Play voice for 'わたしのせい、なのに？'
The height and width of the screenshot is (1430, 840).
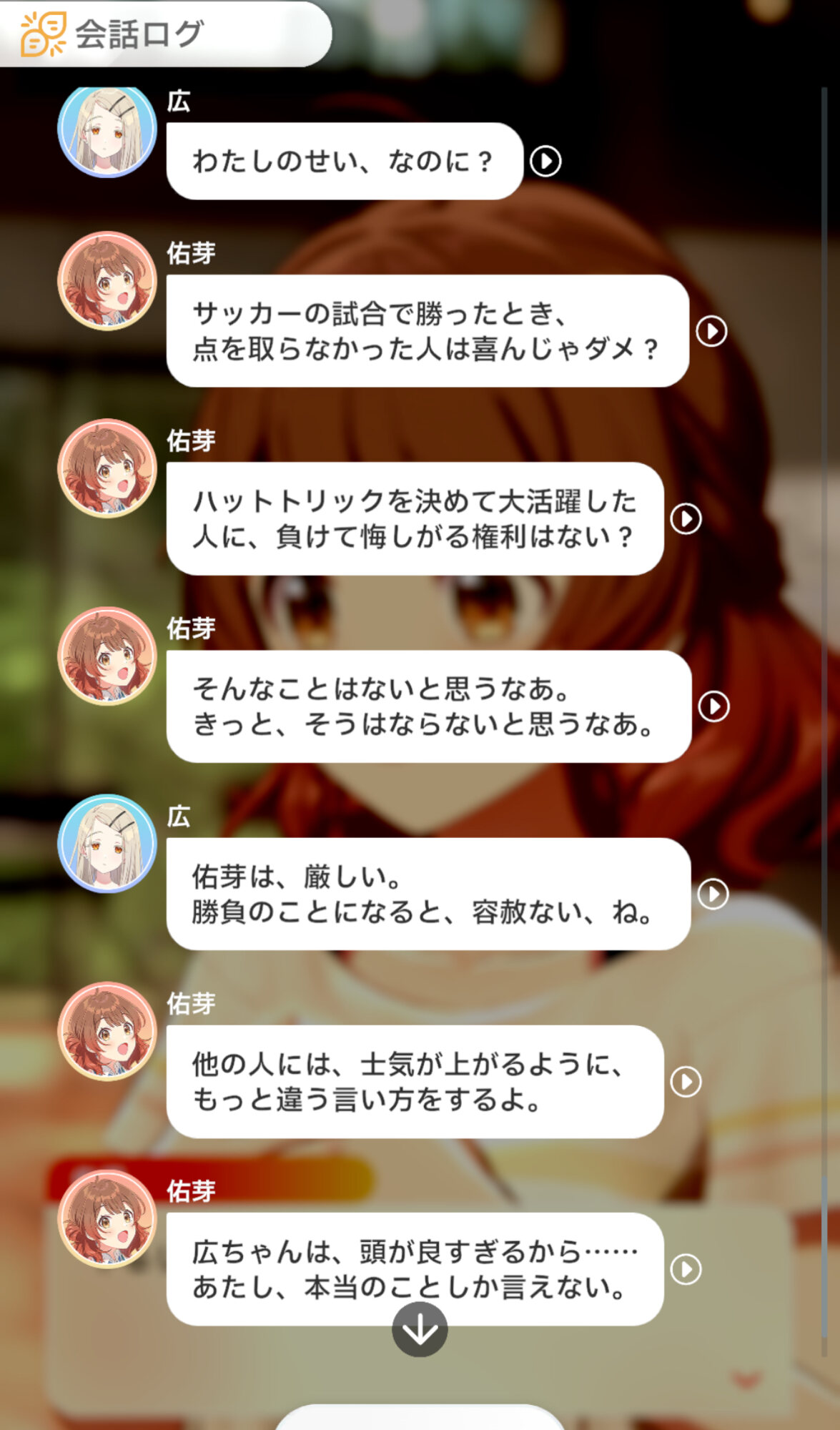coord(545,161)
